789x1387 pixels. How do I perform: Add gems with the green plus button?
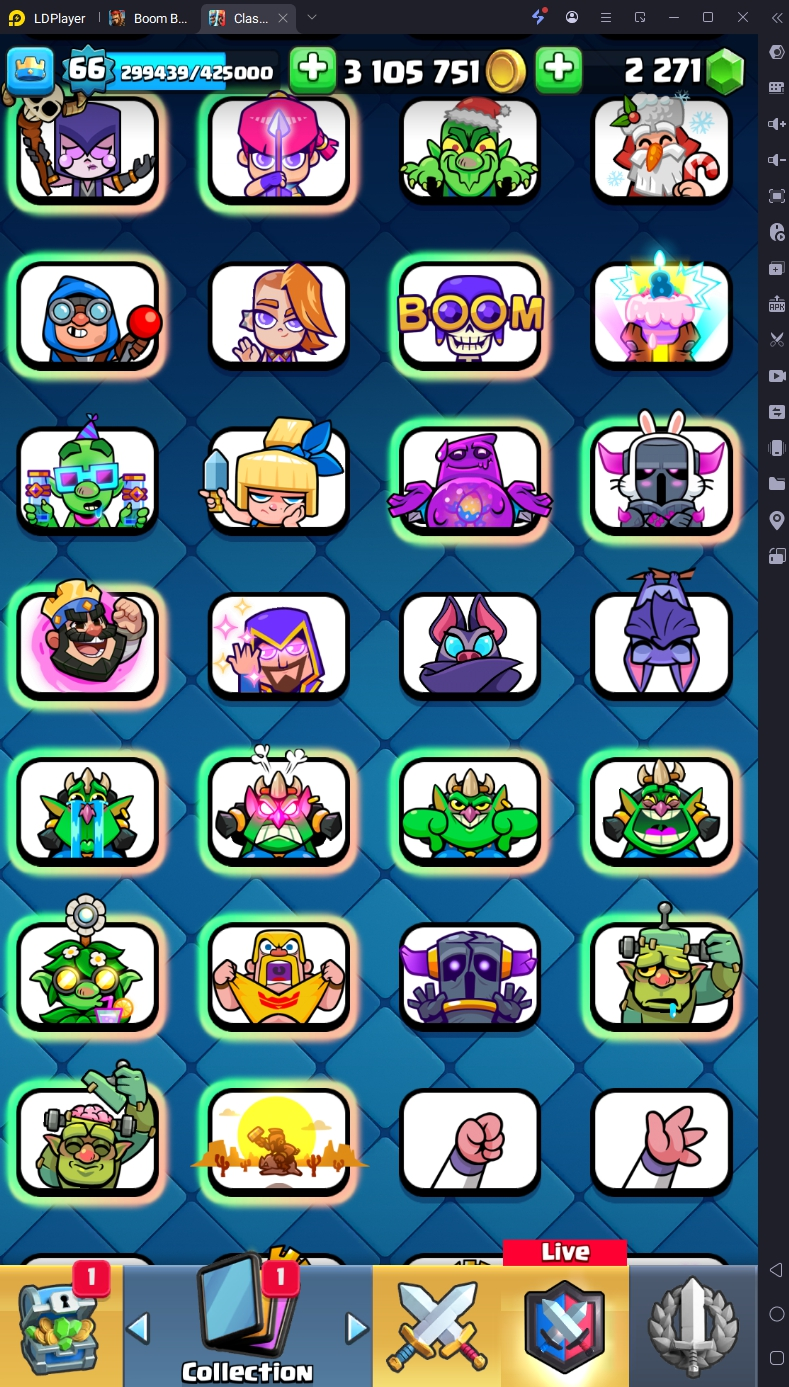click(x=559, y=70)
